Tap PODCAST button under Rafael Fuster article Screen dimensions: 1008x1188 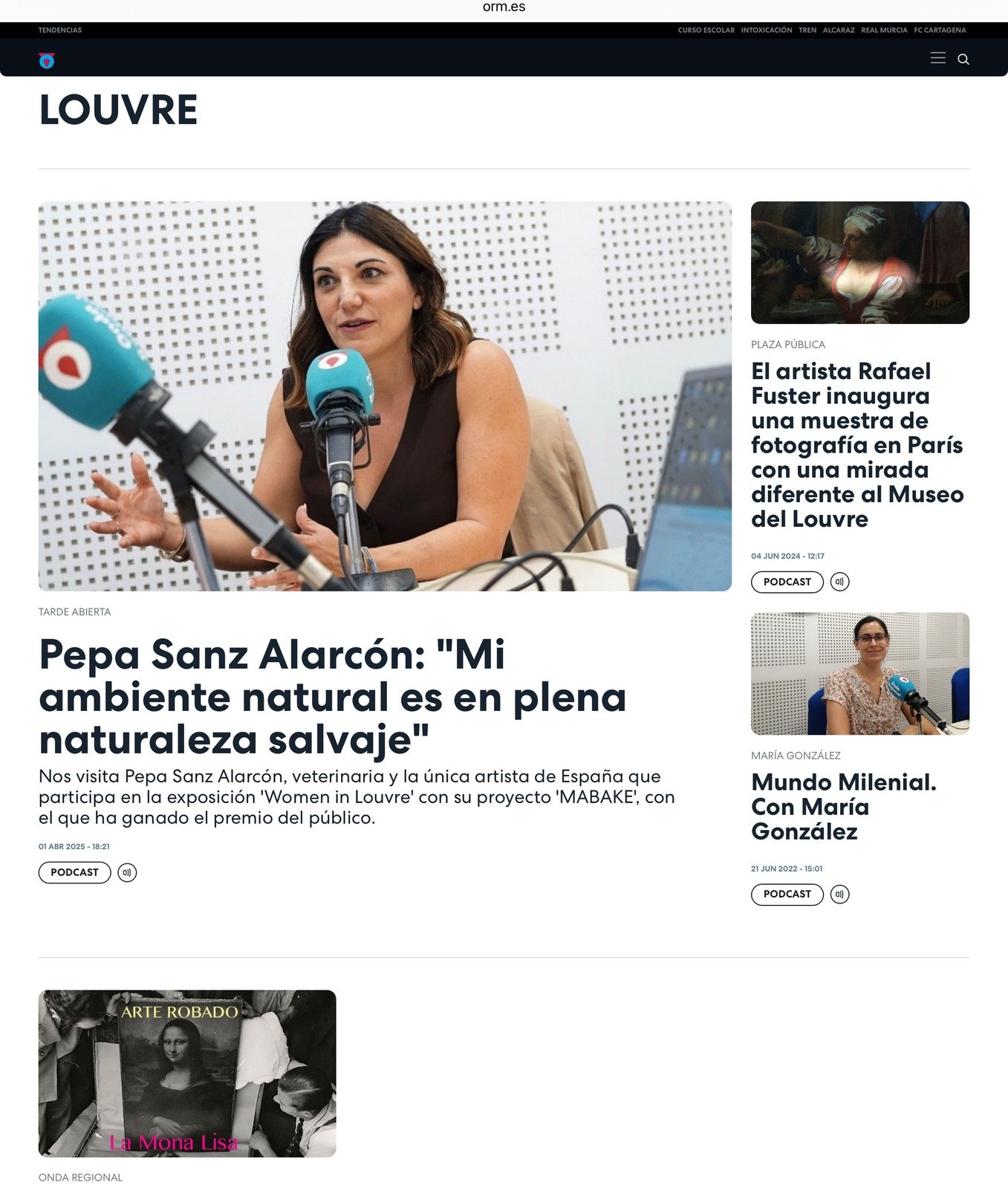787,582
